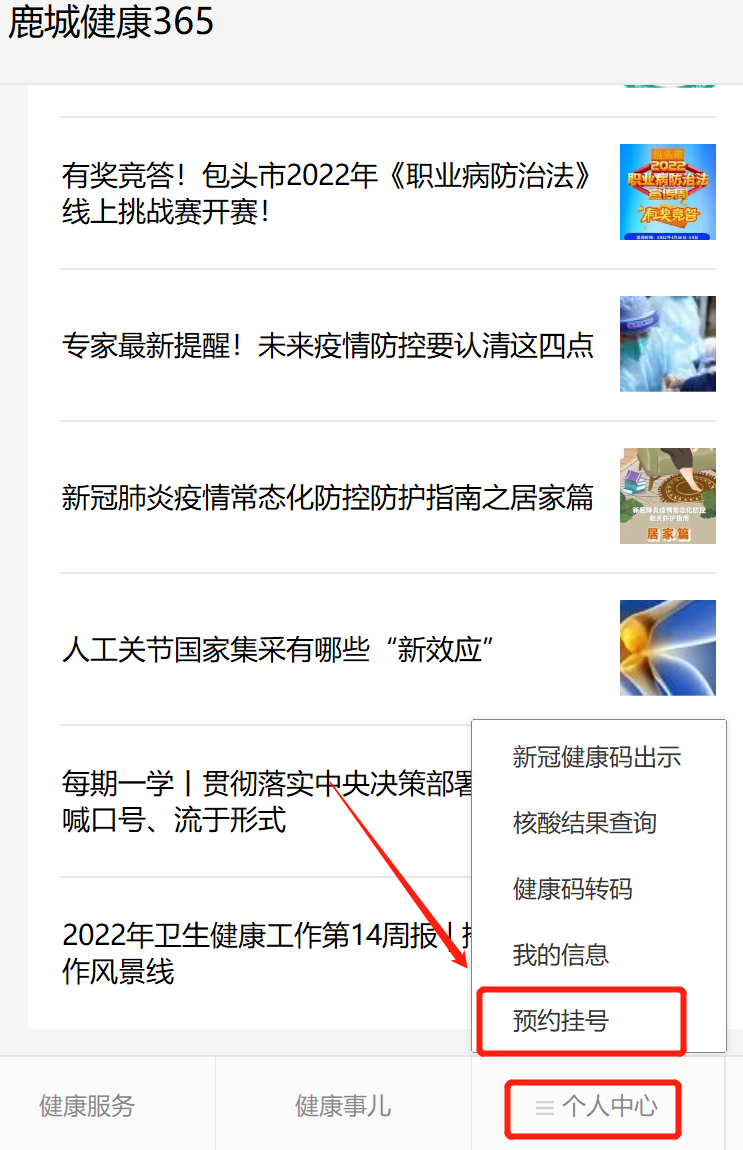Read 专家最新提醒 疫情防控 article
Screen dimensions: 743x1150
[328, 346]
